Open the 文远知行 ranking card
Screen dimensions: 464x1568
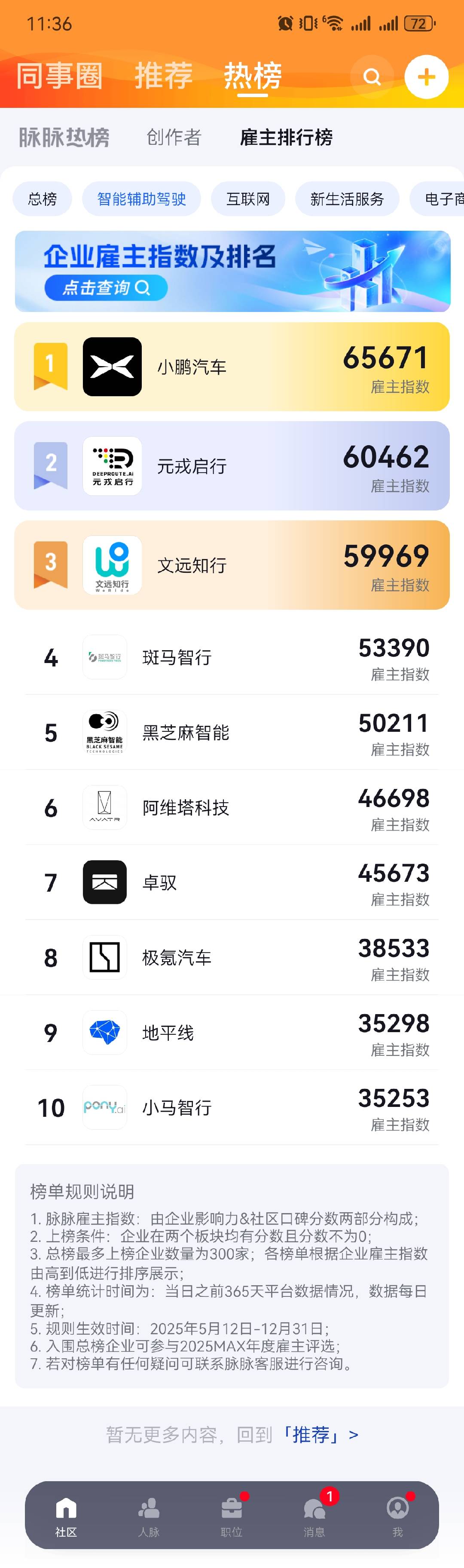point(232,565)
